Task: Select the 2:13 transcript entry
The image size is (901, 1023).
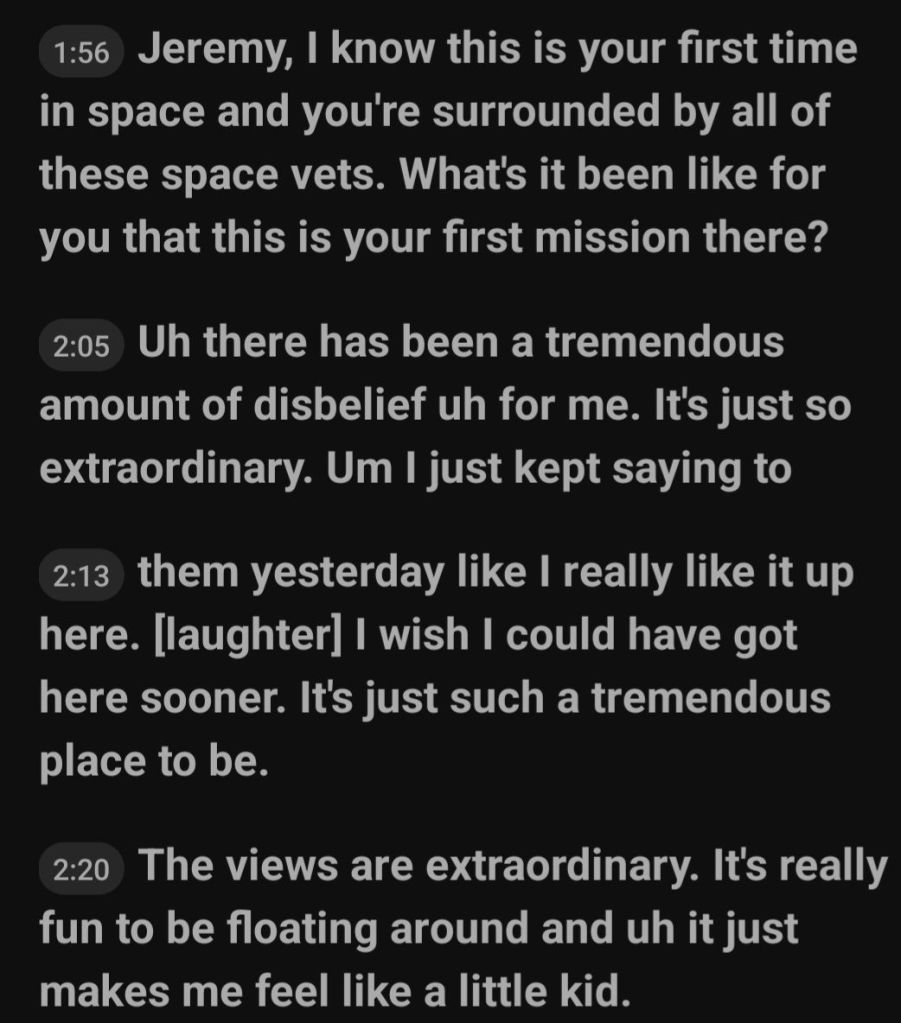Action: (81, 576)
